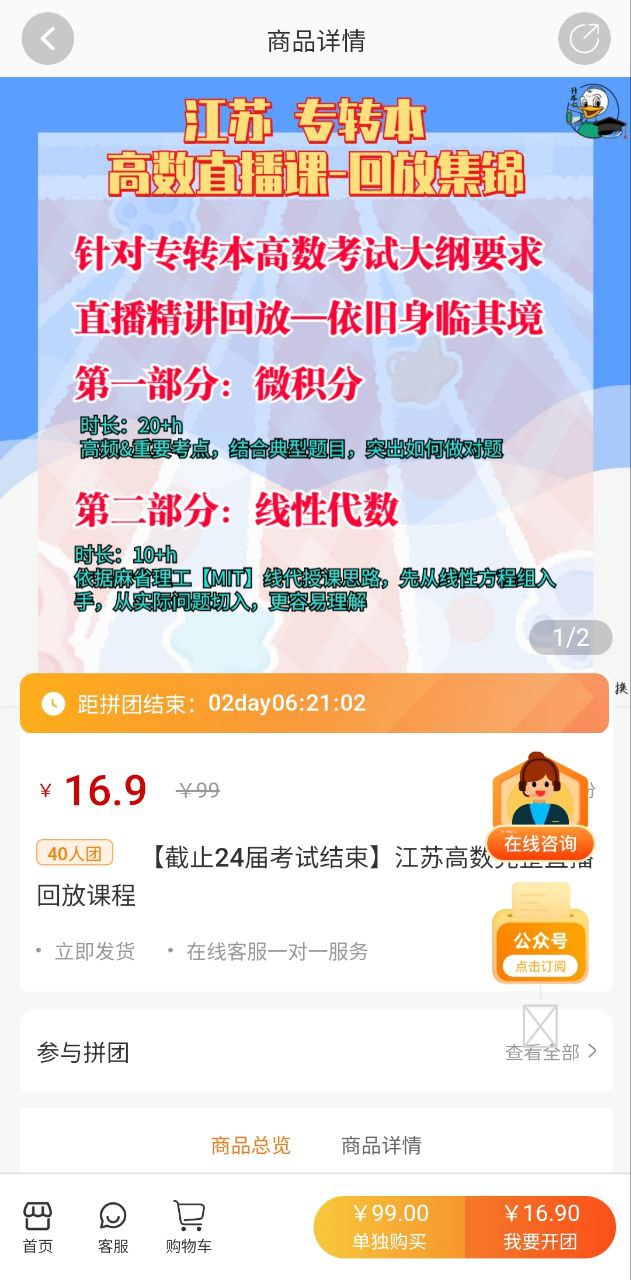Switch to 商品详情 tab
Viewport: 631px width, 1280px height.
[381, 1145]
